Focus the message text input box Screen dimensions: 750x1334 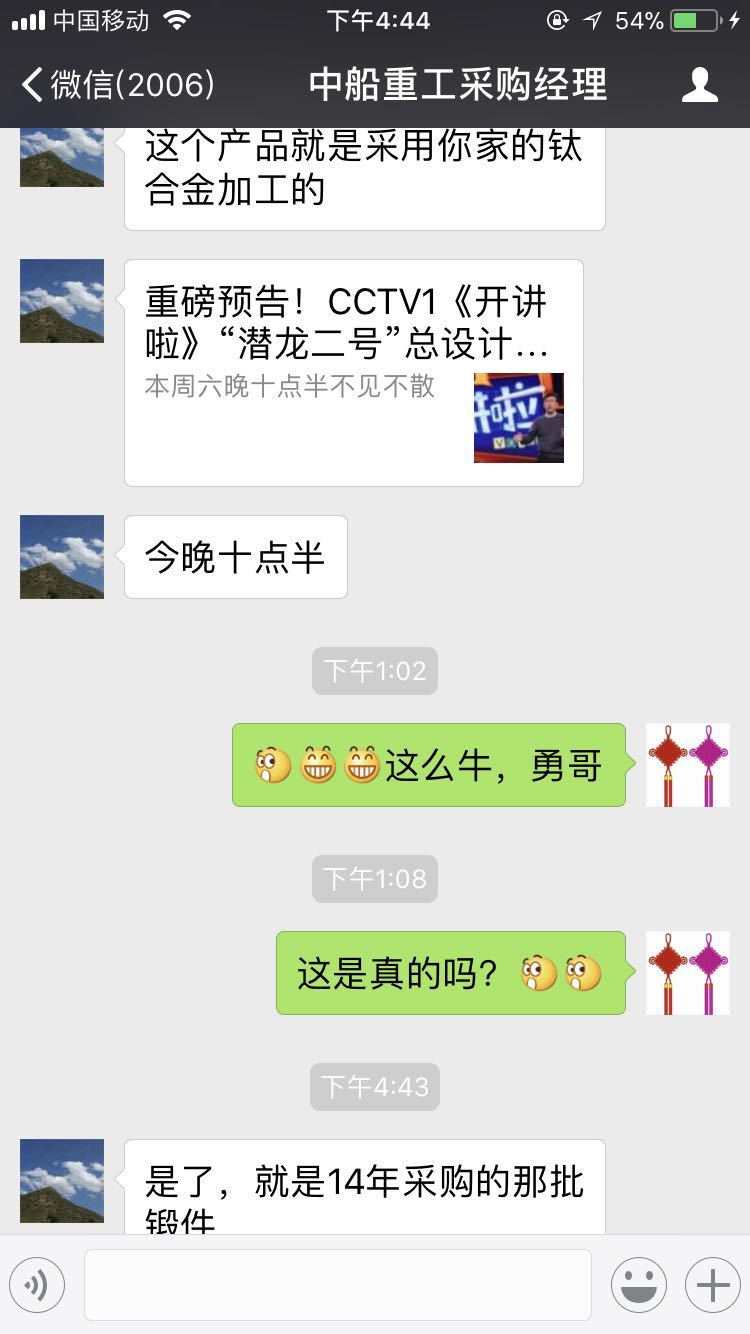tap(337, 1285)
